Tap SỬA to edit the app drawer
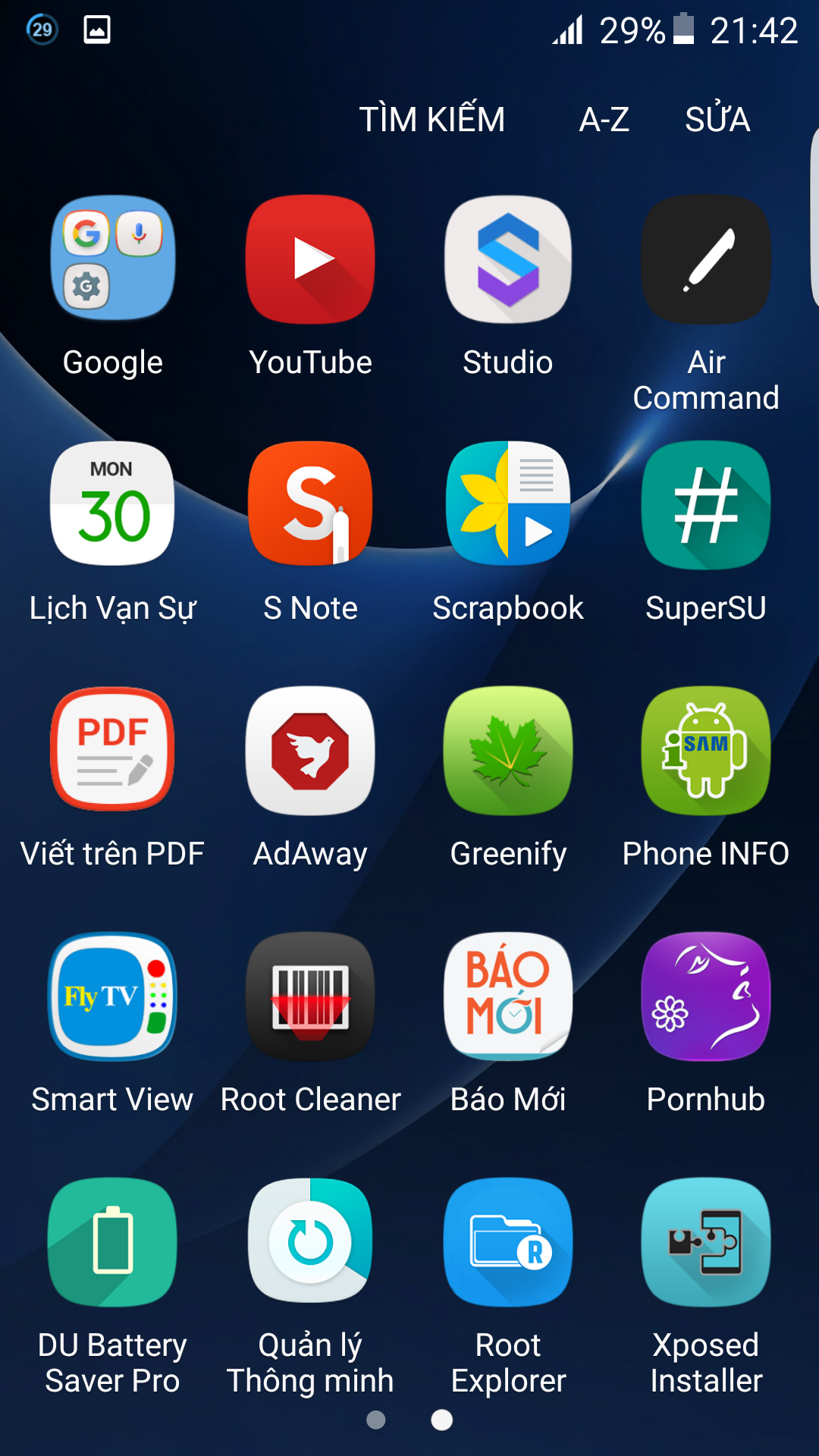Image resolution: width=819 pixels, height=1456 pixels. coord(717,119)
